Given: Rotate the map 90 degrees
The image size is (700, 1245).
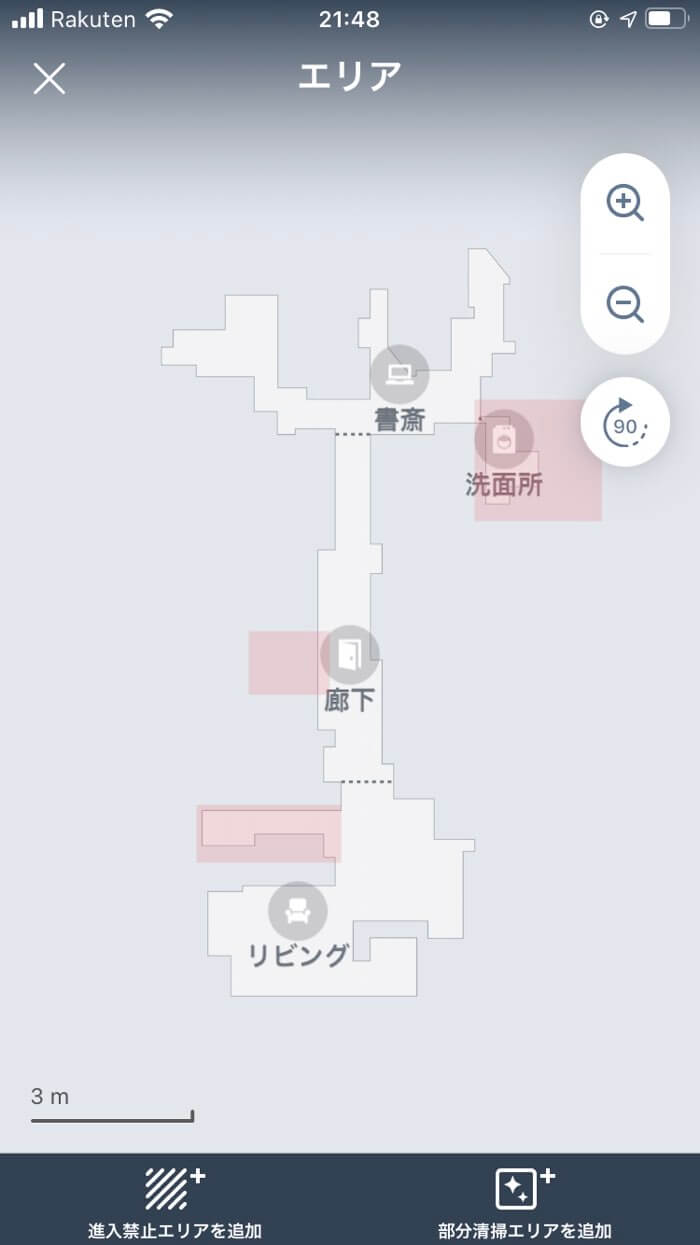Looking at the screenshot, I should (625, 423).
